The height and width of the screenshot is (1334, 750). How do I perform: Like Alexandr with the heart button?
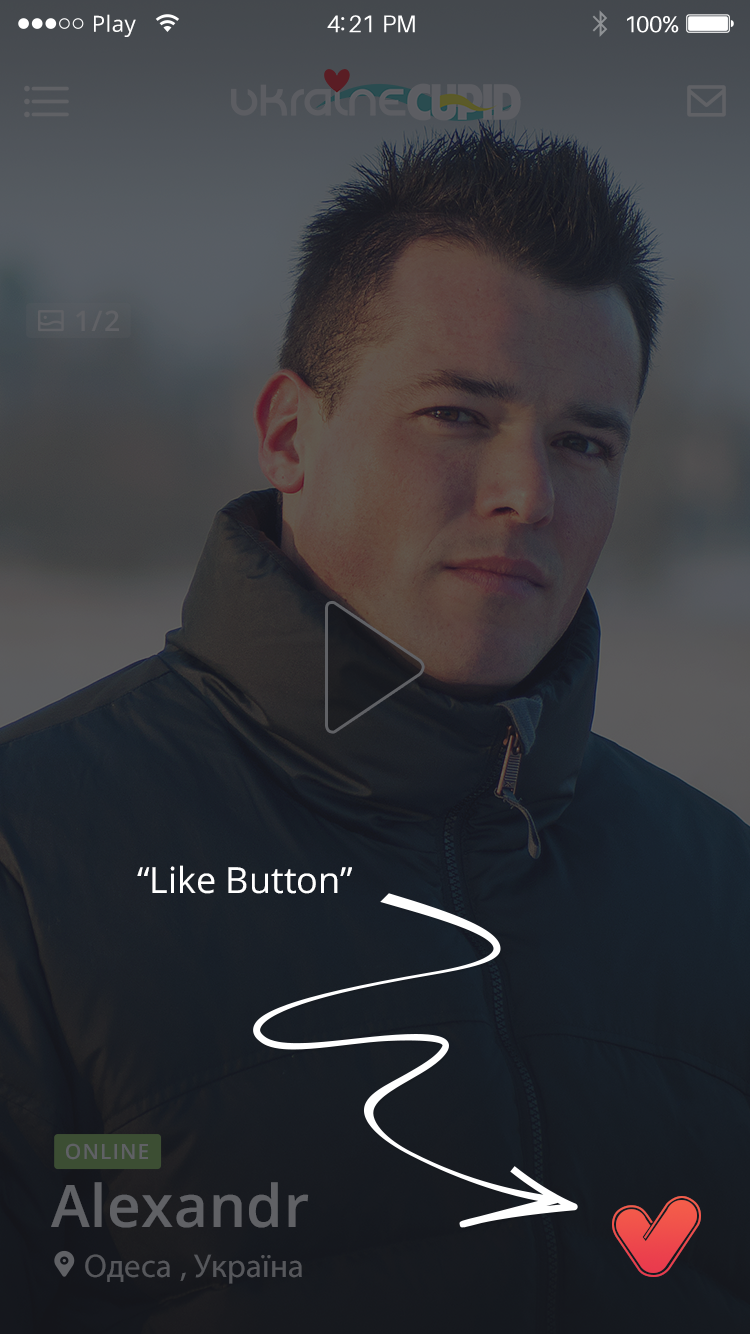click(656, 1236)
